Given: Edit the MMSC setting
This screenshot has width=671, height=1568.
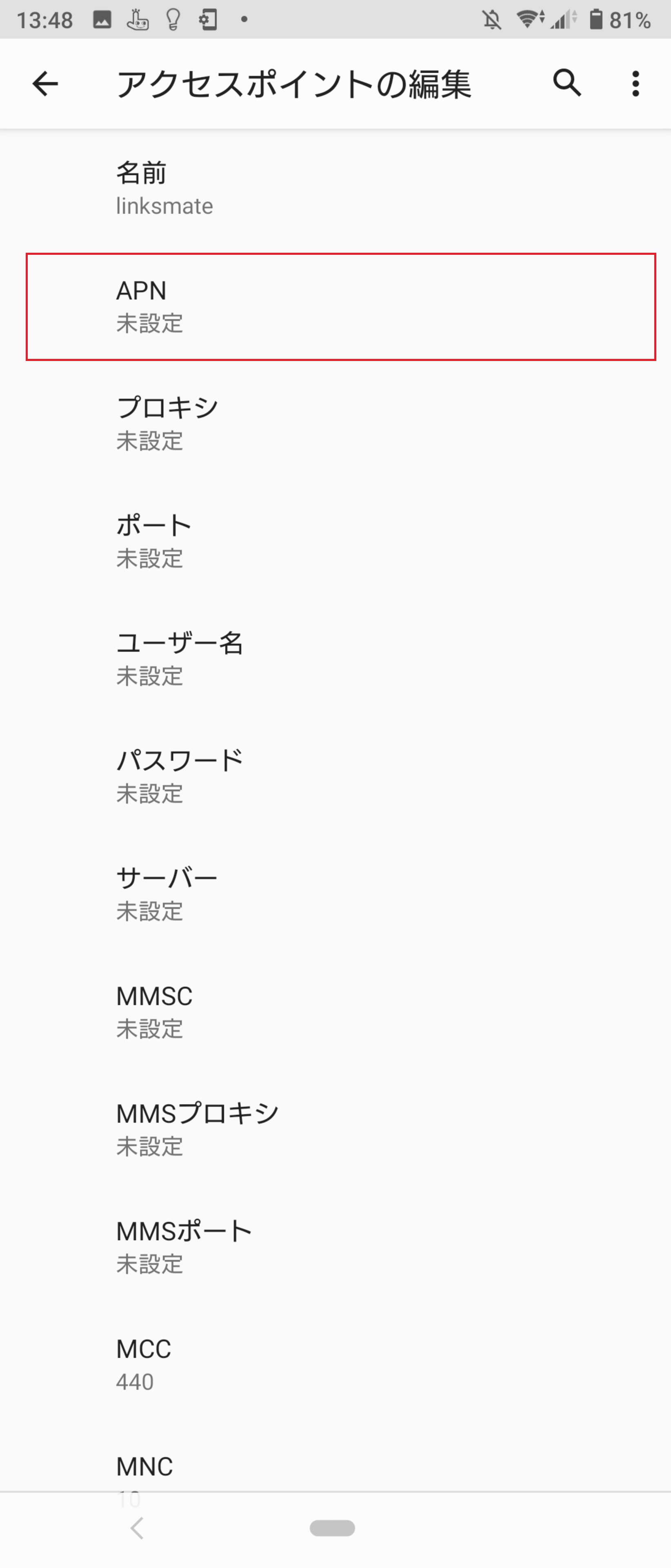Looking at the screenshot, I should pyautogui.click(x=335, y=1012).
